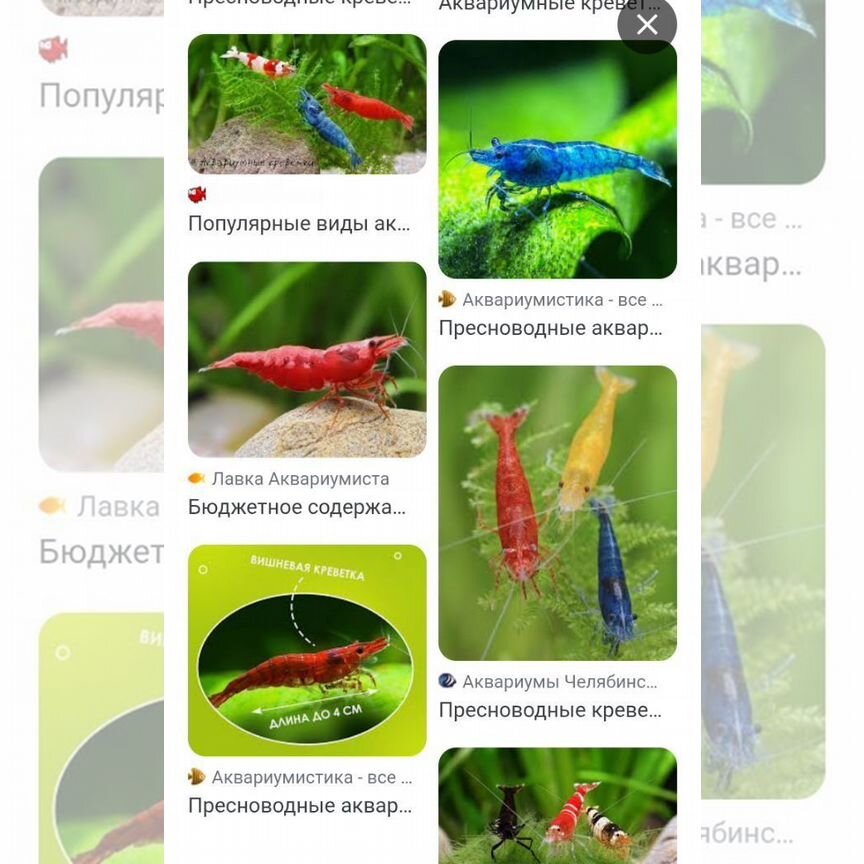This screenshot has height=864, width=864.
Task: Open the blue shrimp on green leaf result
Action: tap(557, 160)
